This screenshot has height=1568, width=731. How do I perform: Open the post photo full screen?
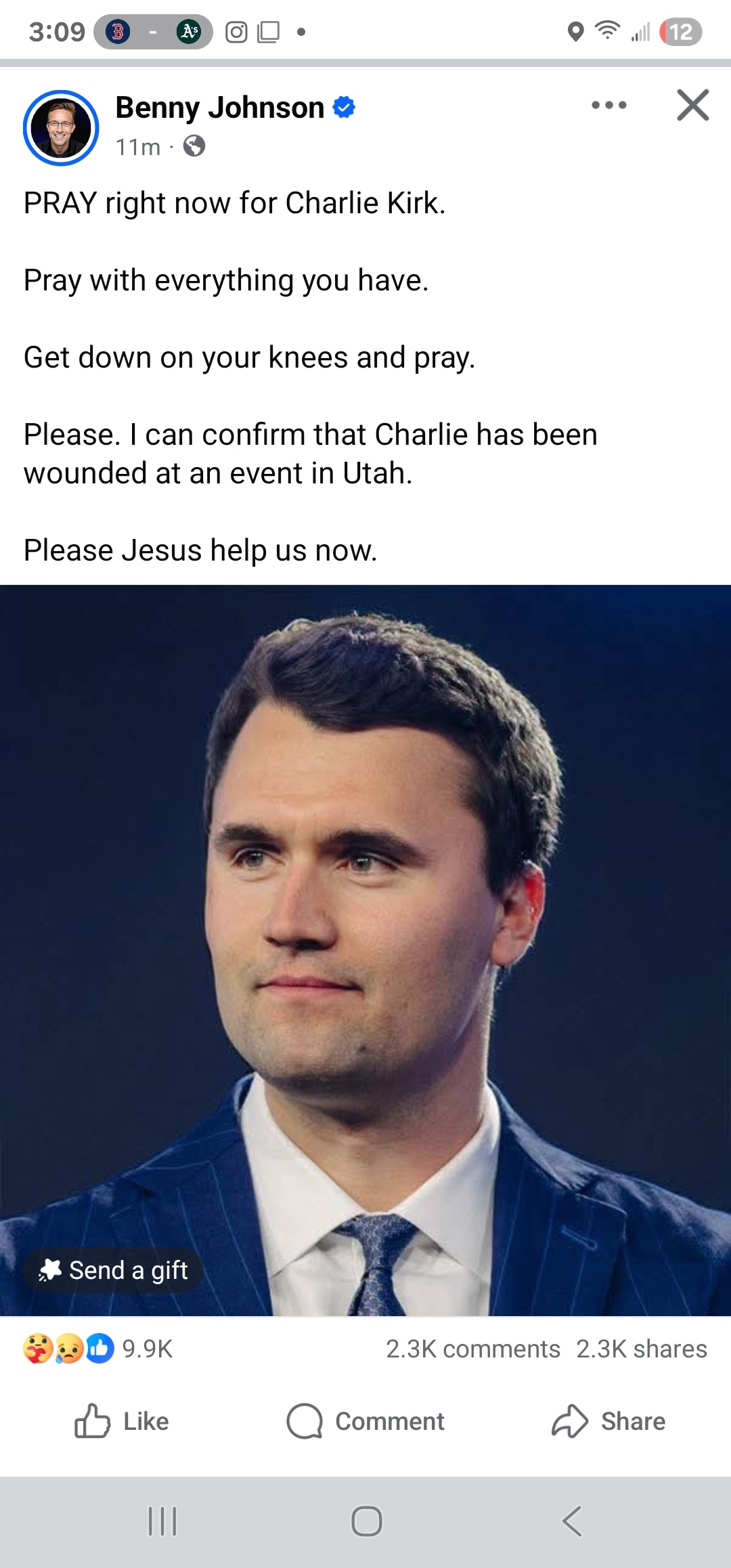point(365,951)
